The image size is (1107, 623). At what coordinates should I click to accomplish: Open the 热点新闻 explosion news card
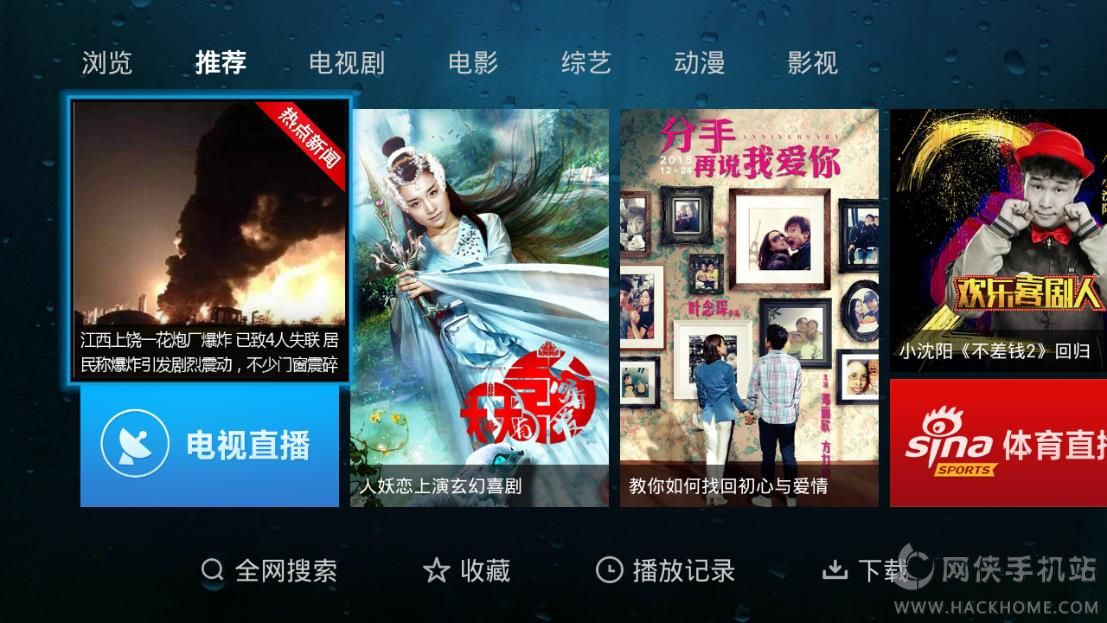point(210,241)
